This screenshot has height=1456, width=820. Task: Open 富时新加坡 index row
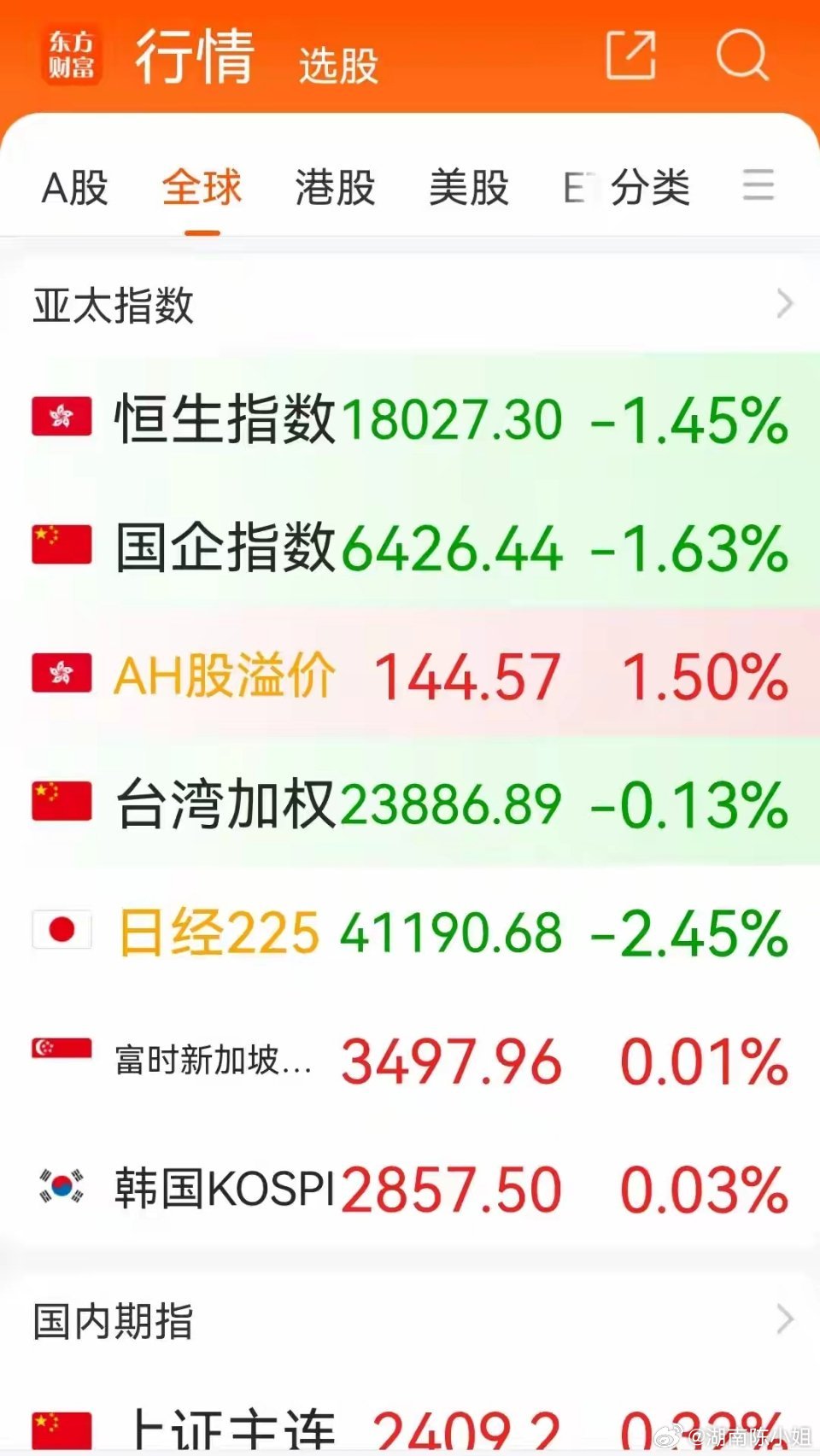pos(410,1061)
